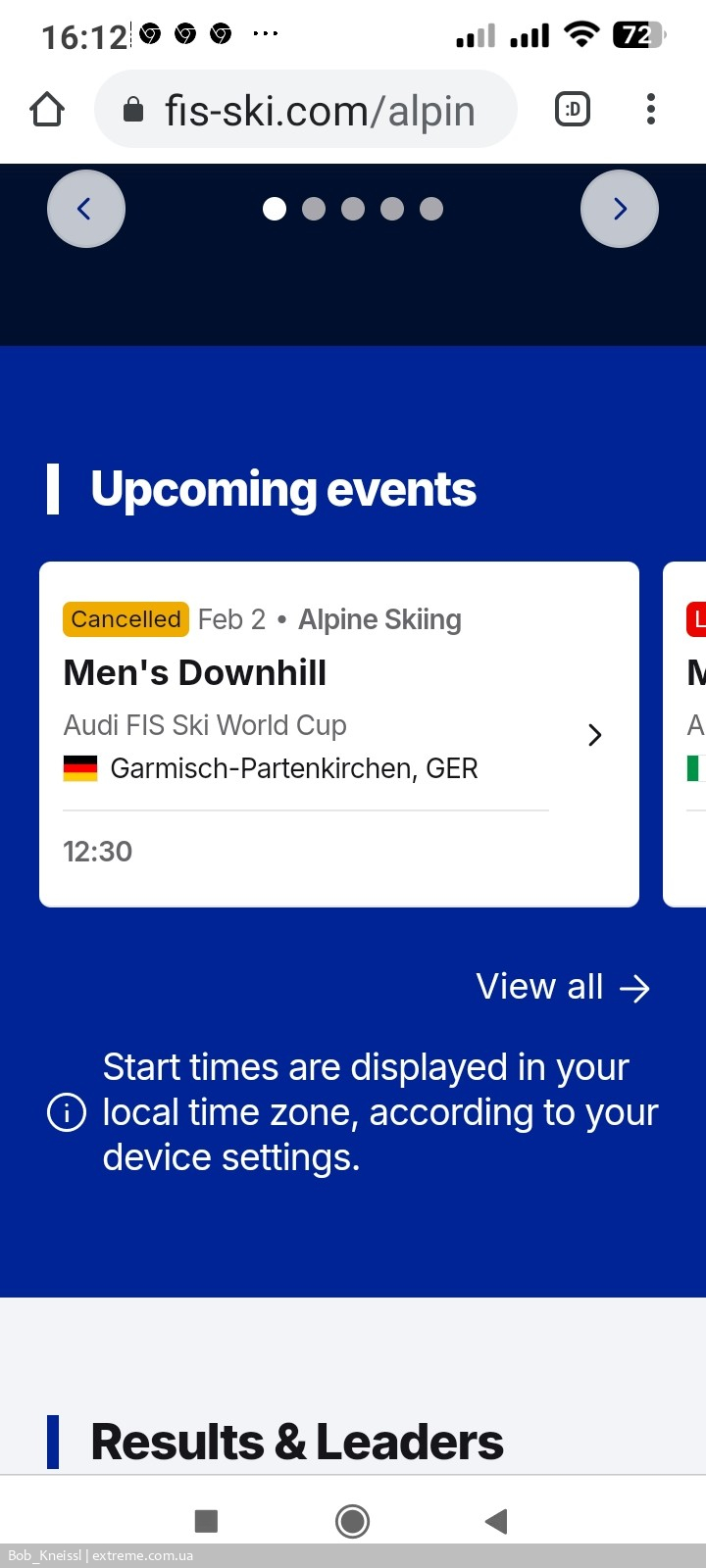
Task: Tap the fis-ski.com address bar
Action: [x=306, y=110]
